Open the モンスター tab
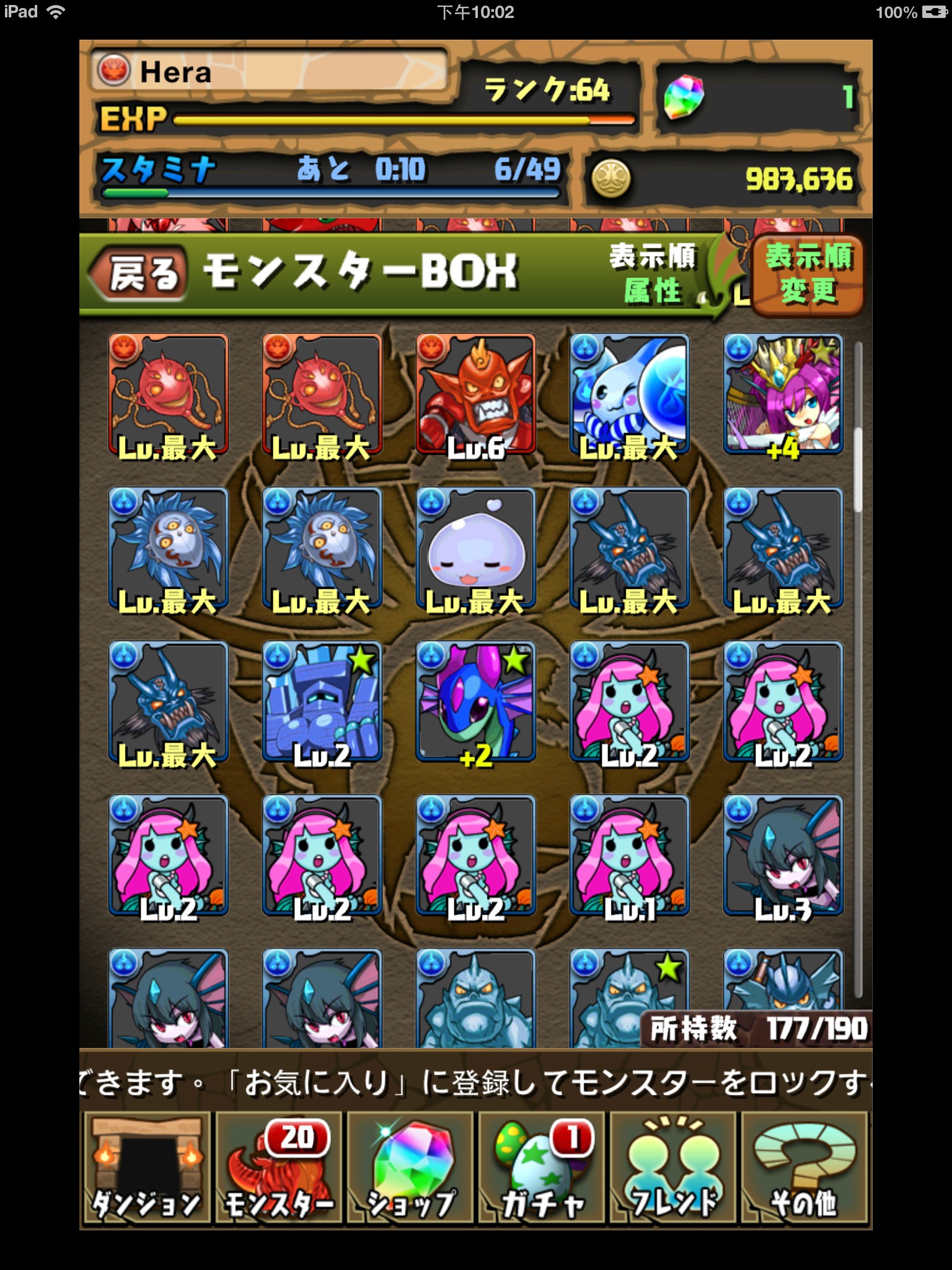Screen dimensions: 952x1270 coord(278,1168)
